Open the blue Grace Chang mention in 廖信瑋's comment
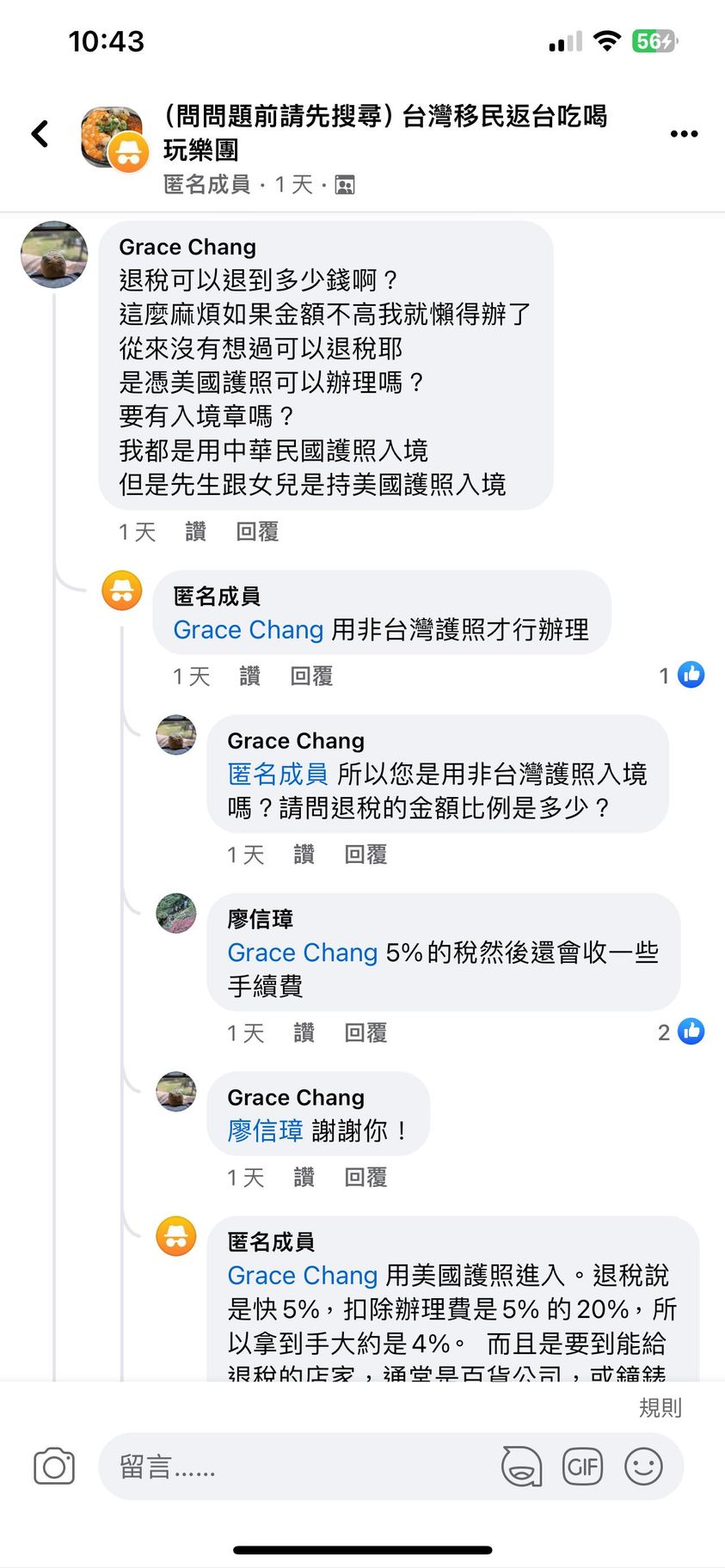The image size is (725, 1568). [302, 952]
